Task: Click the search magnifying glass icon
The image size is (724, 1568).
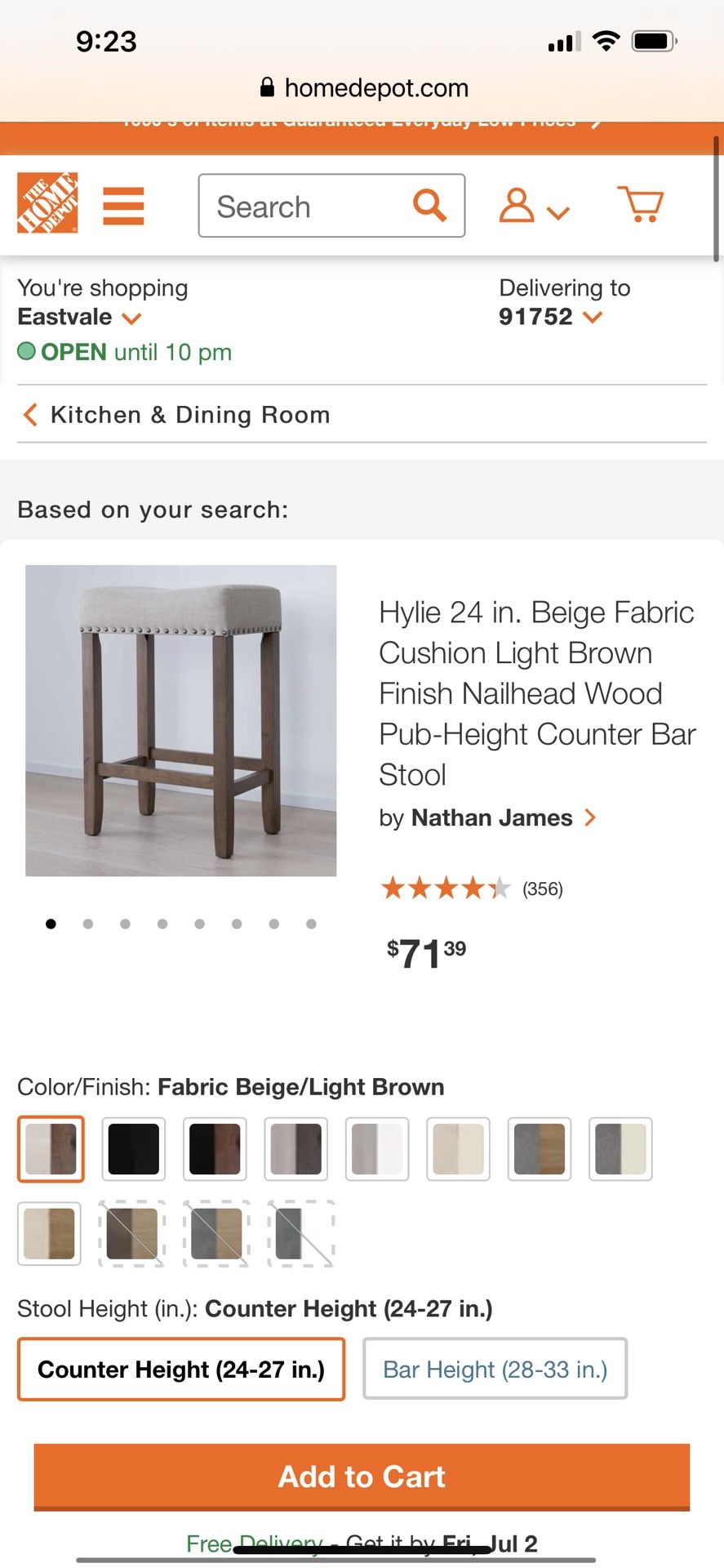Action: click(x=429, y=206)
